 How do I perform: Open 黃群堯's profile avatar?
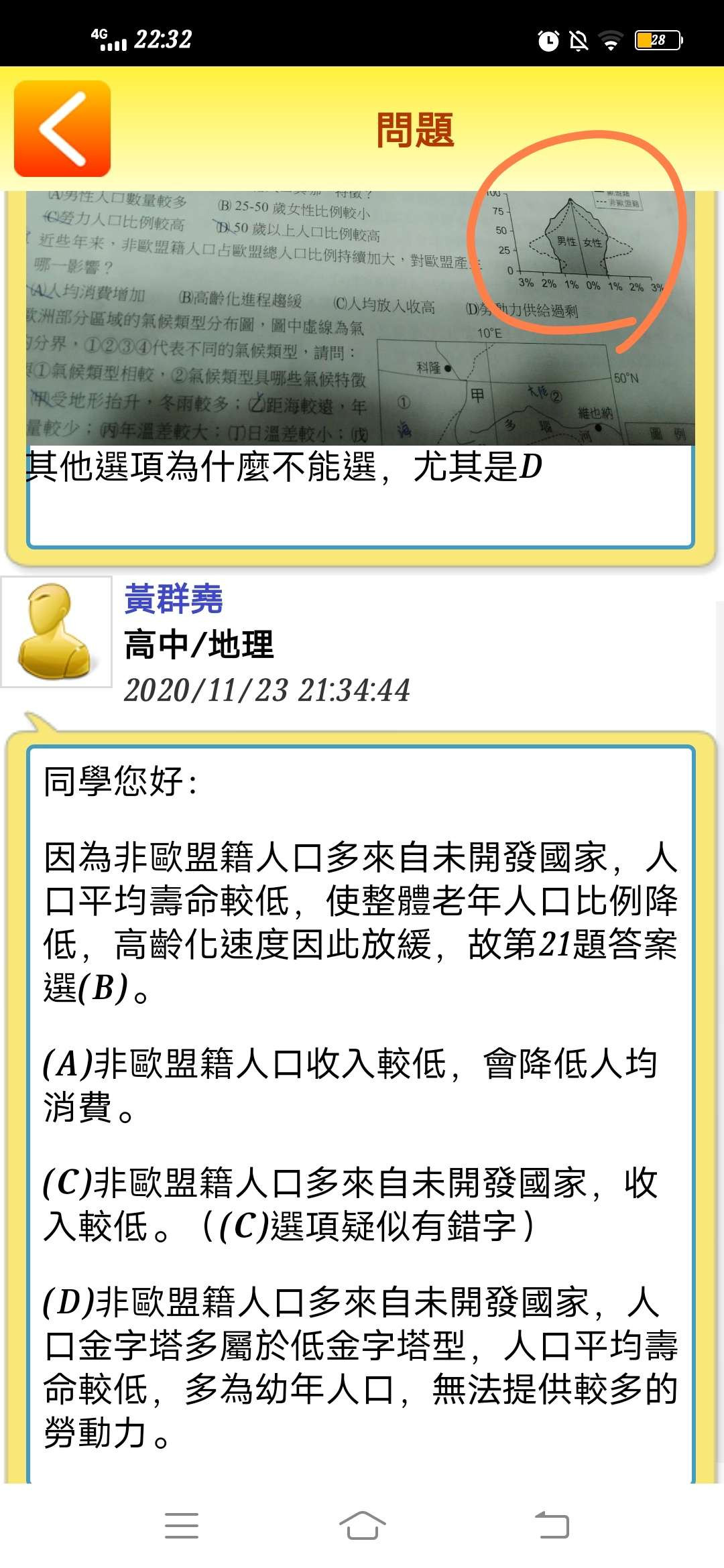pyautogui.click(x=56, y=632)
